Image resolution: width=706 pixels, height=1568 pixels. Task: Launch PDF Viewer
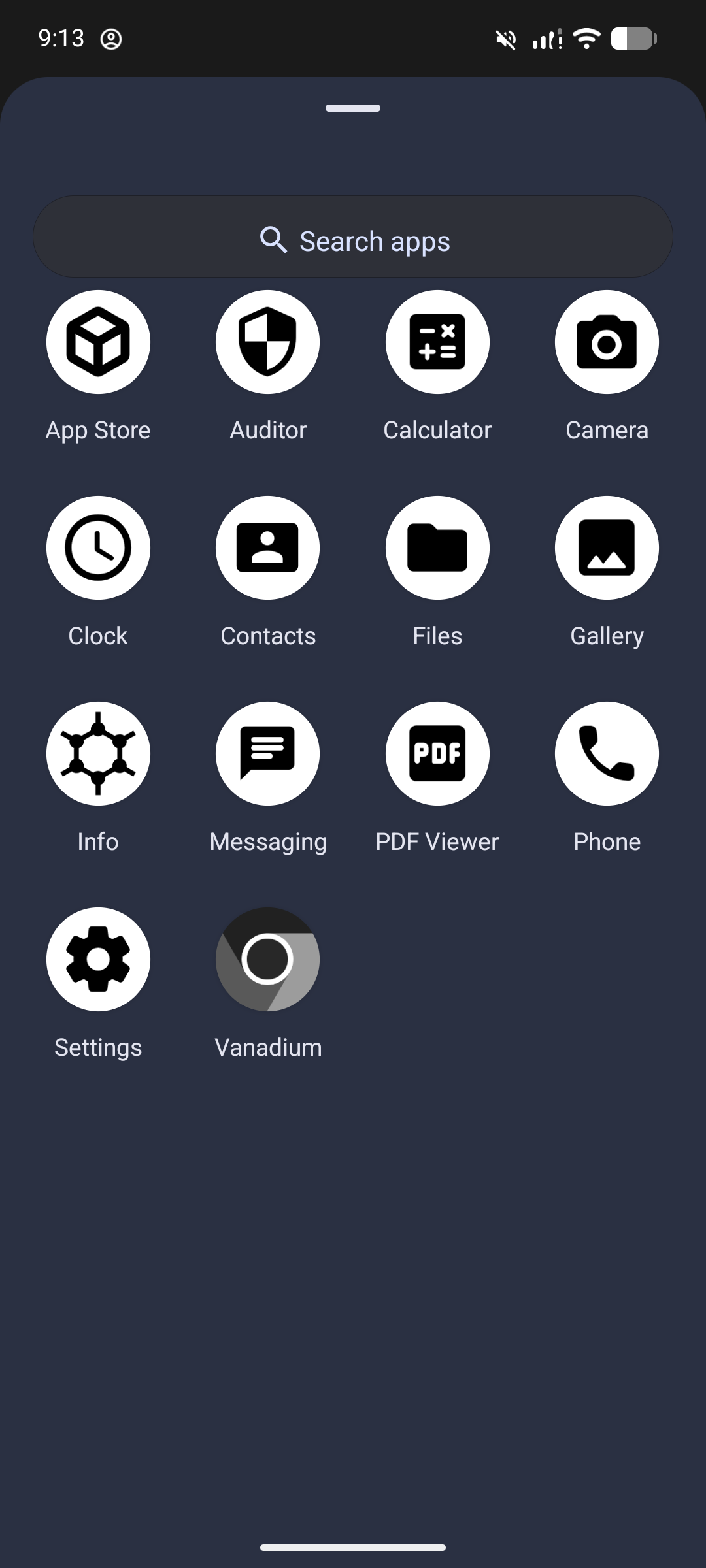(437, 754)
